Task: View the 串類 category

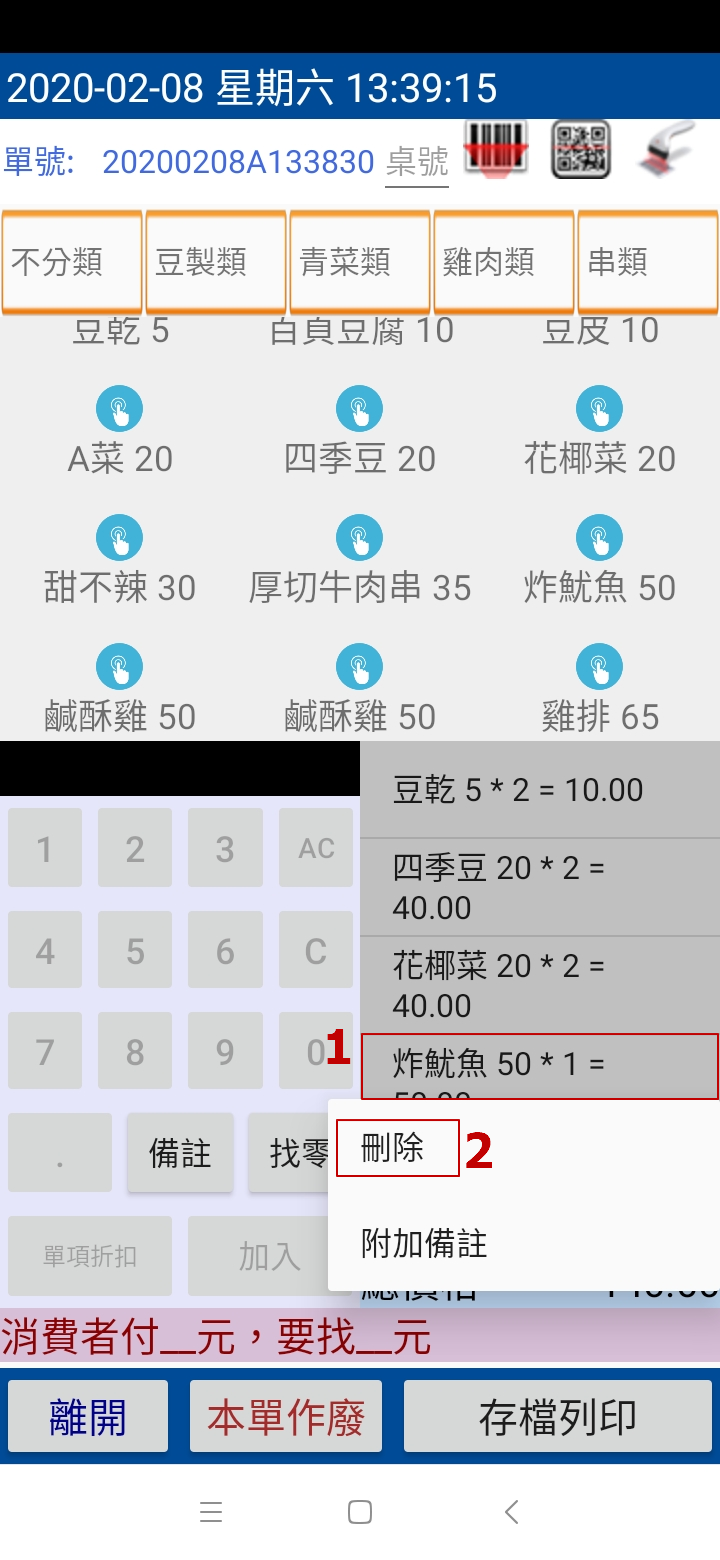Action: click(x=648, y=262)
